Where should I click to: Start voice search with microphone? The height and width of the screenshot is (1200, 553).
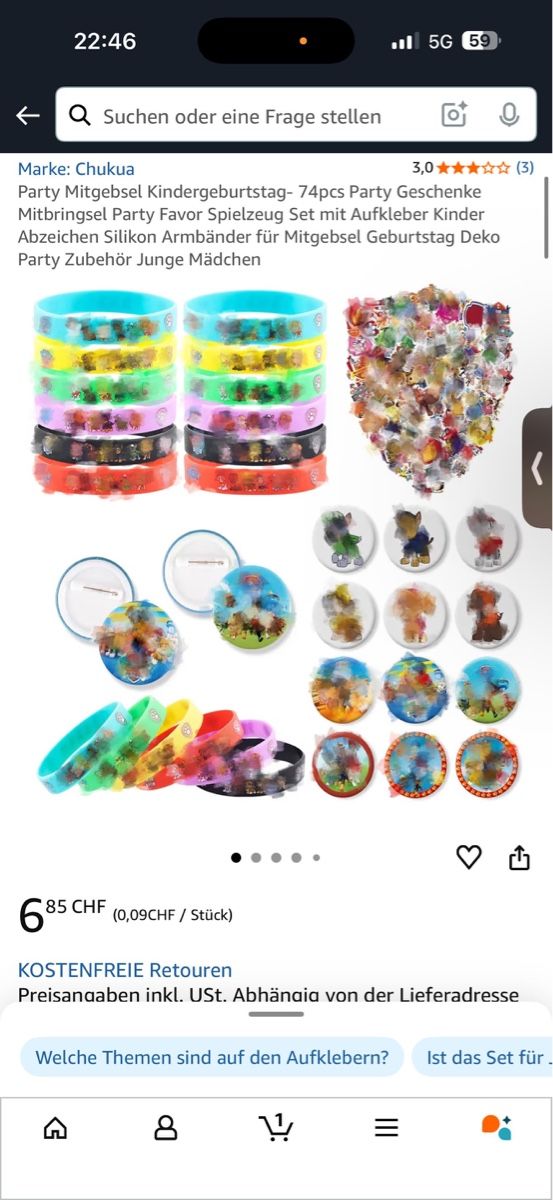[509, 116]
